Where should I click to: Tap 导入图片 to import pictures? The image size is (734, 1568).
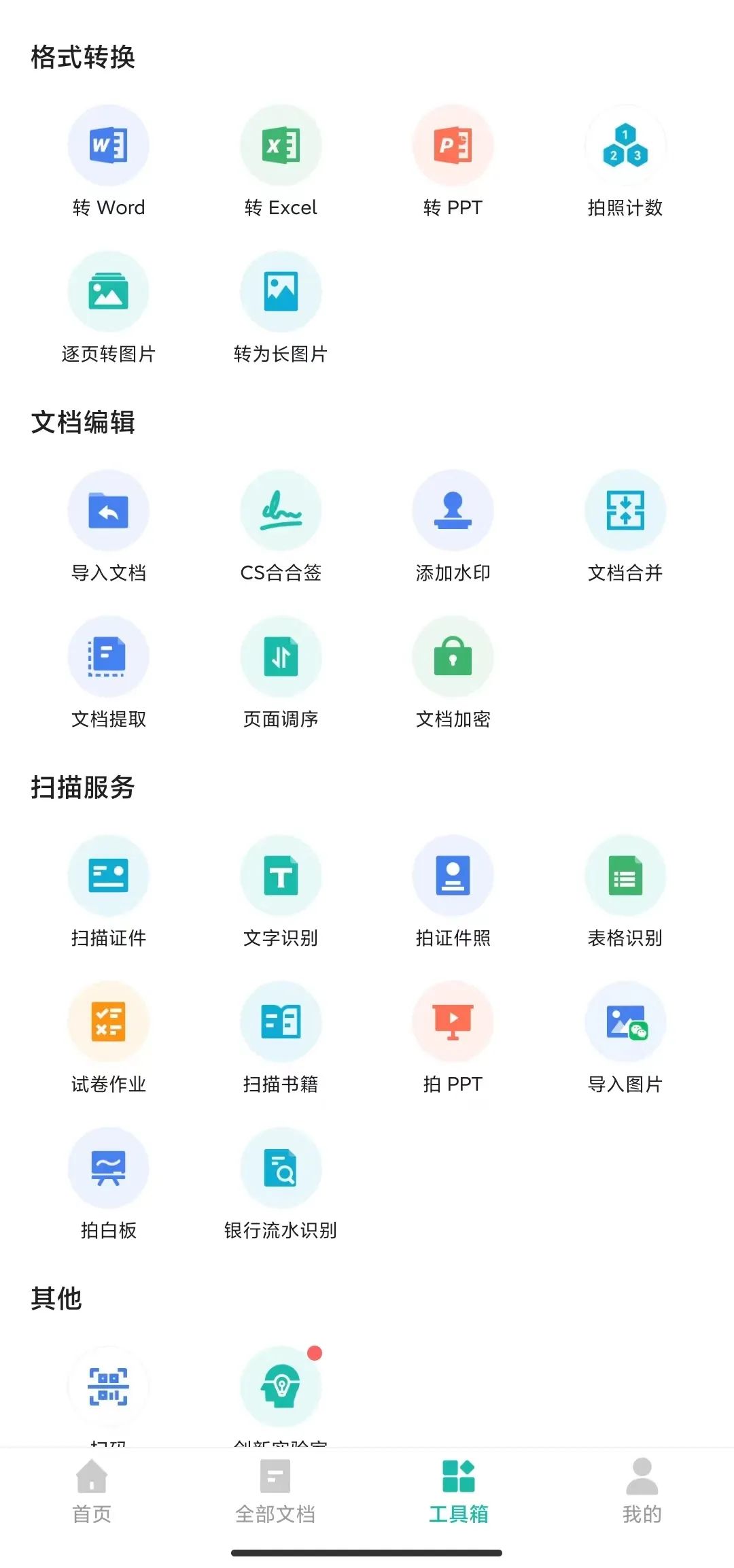point(625,1038)
